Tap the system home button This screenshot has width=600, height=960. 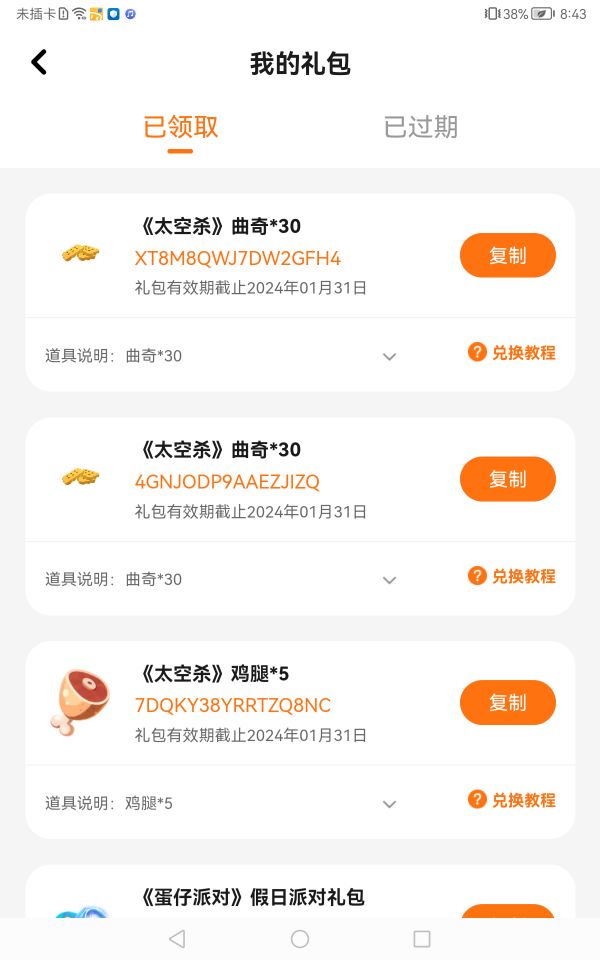coord(300,939)
